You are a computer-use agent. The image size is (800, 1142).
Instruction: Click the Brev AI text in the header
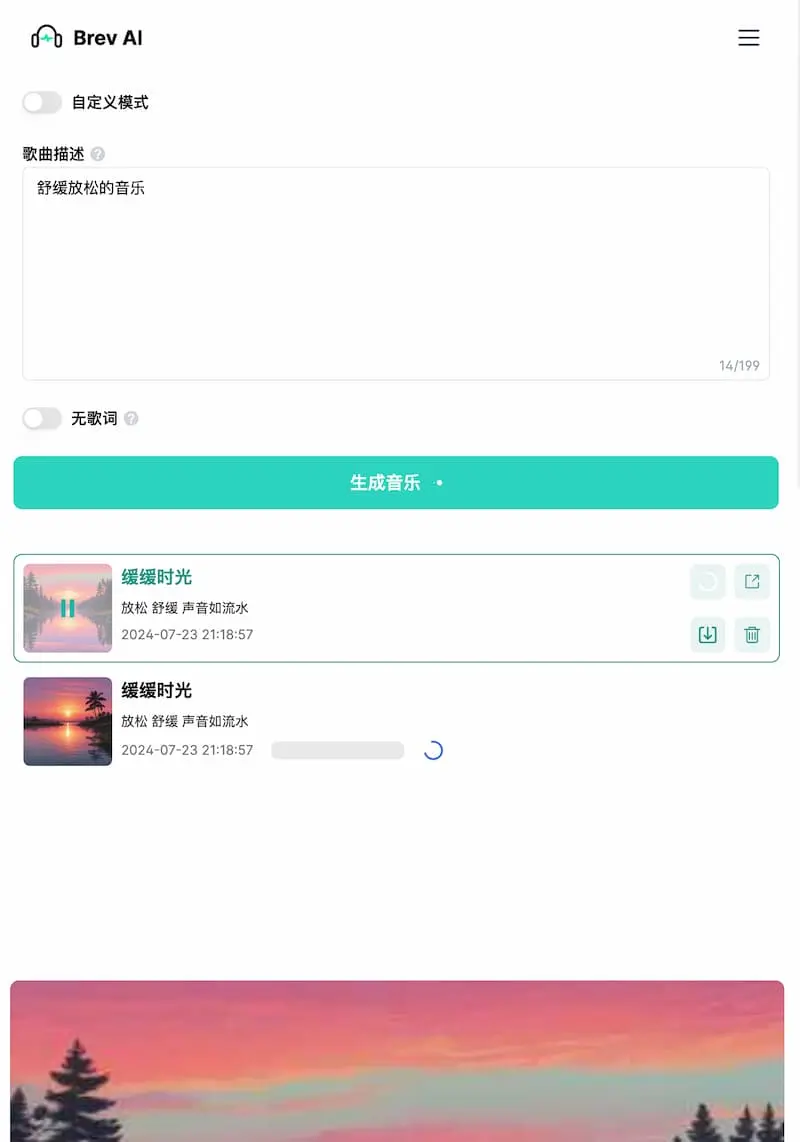[x=108, y=37]
